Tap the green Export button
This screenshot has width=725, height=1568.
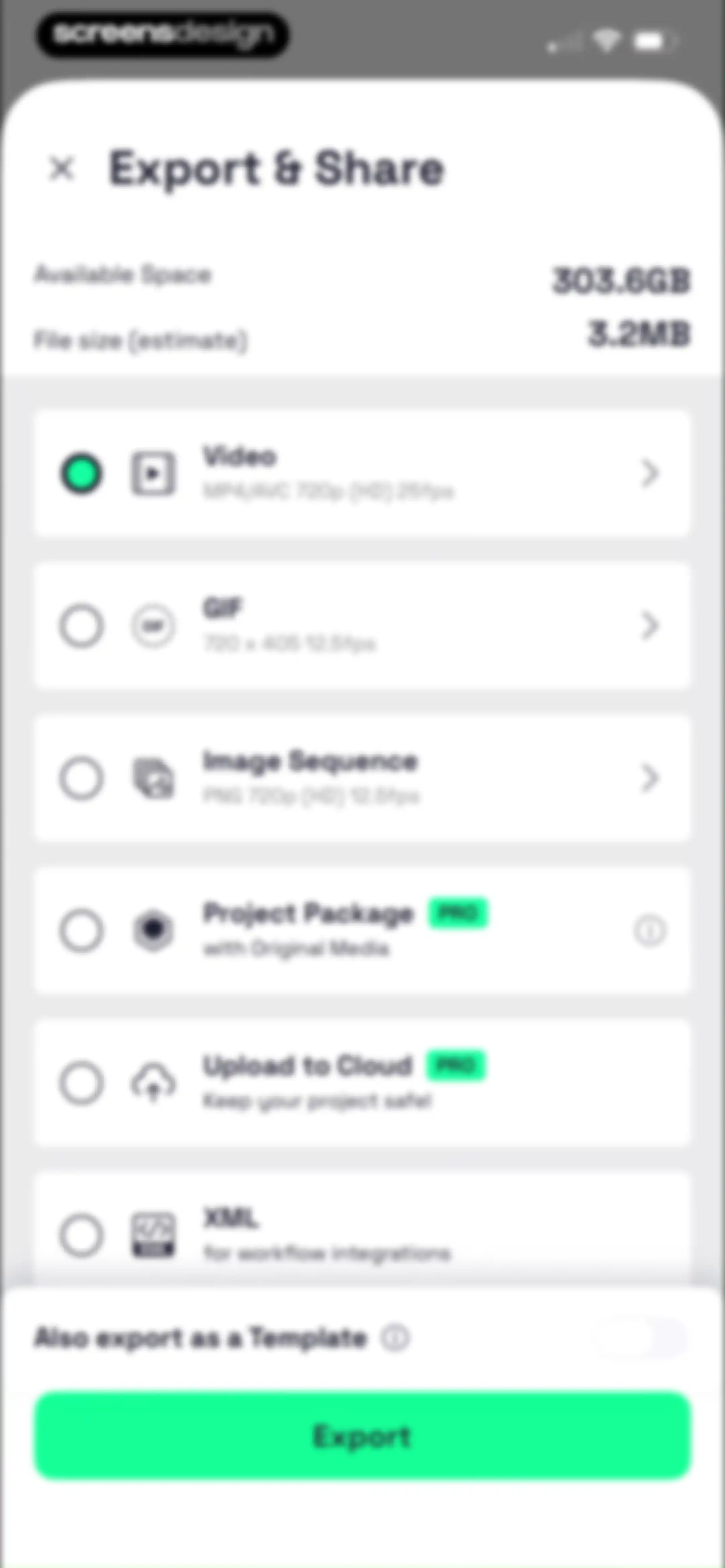point(363,1435)
